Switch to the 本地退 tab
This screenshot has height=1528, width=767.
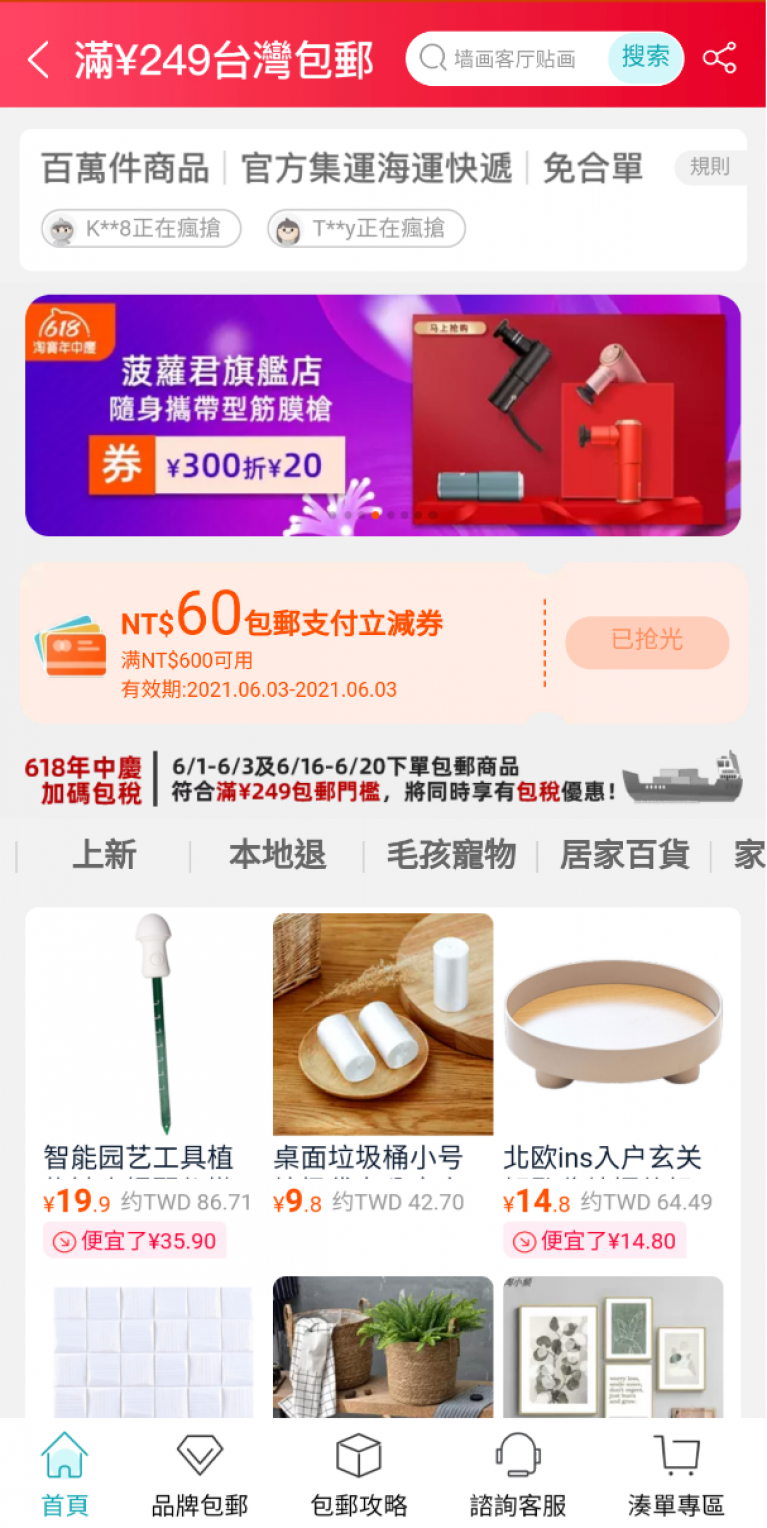[277, 855]
